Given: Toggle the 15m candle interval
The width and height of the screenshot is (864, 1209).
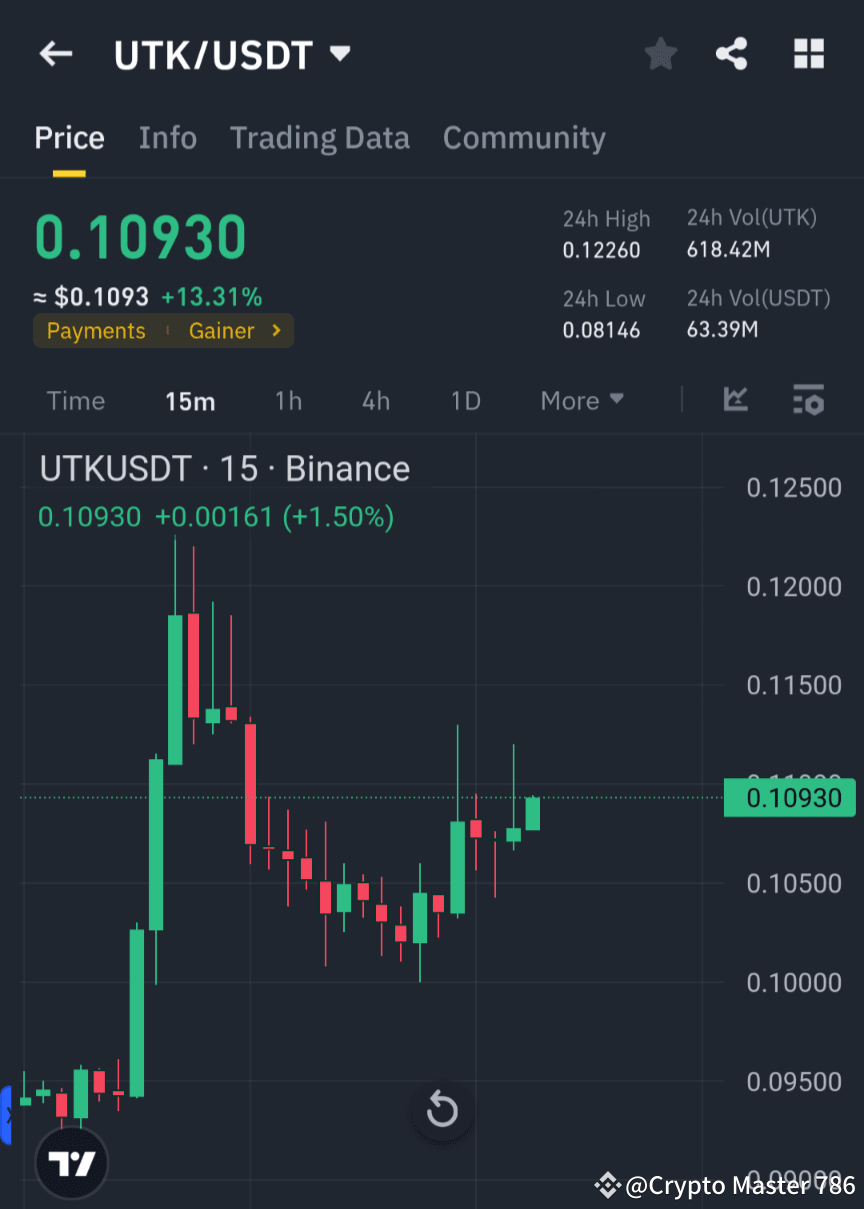Looking at the screenshot, I should point(190,400).
